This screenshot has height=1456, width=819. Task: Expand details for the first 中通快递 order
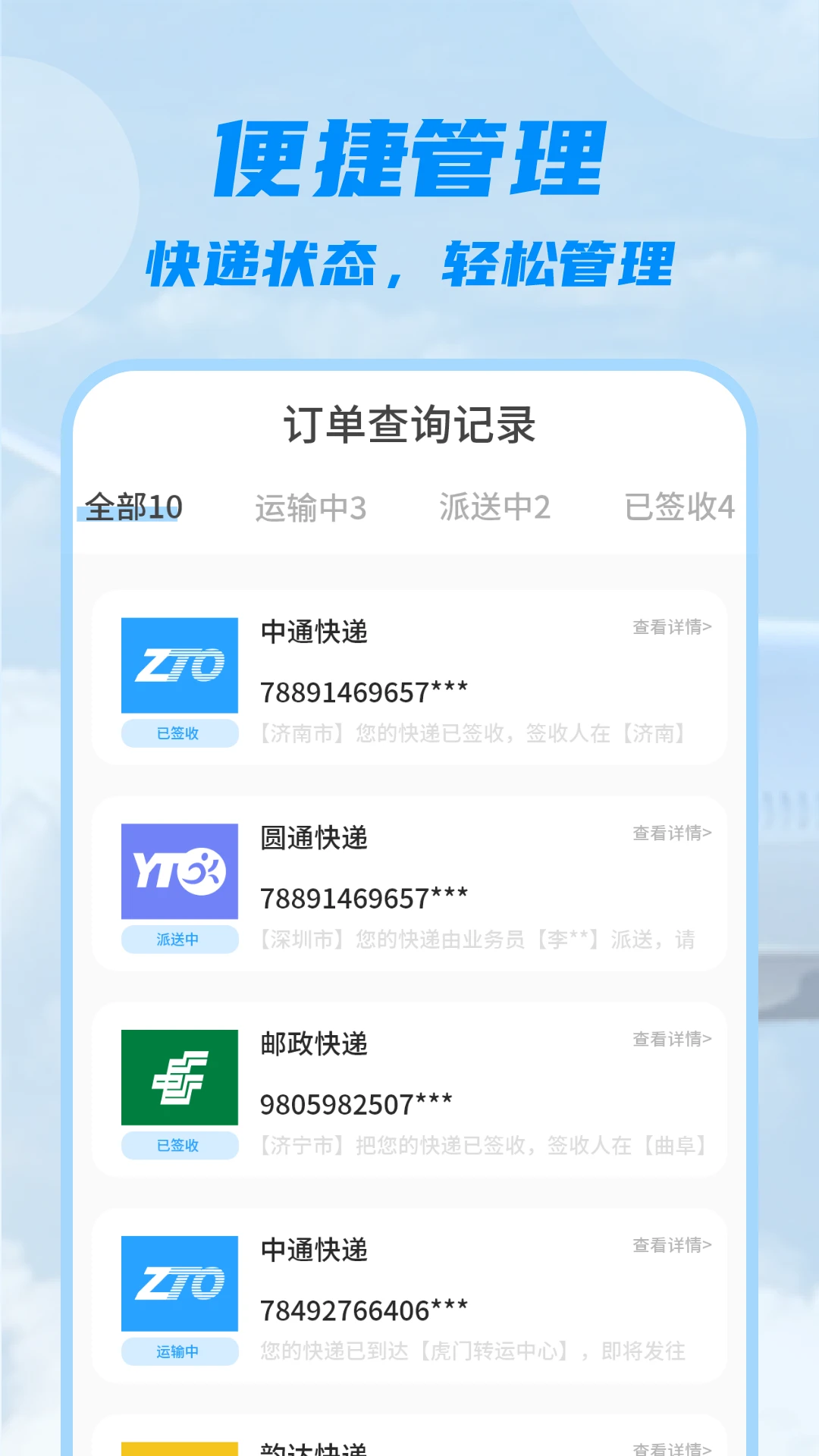click(x=671, y=628)
